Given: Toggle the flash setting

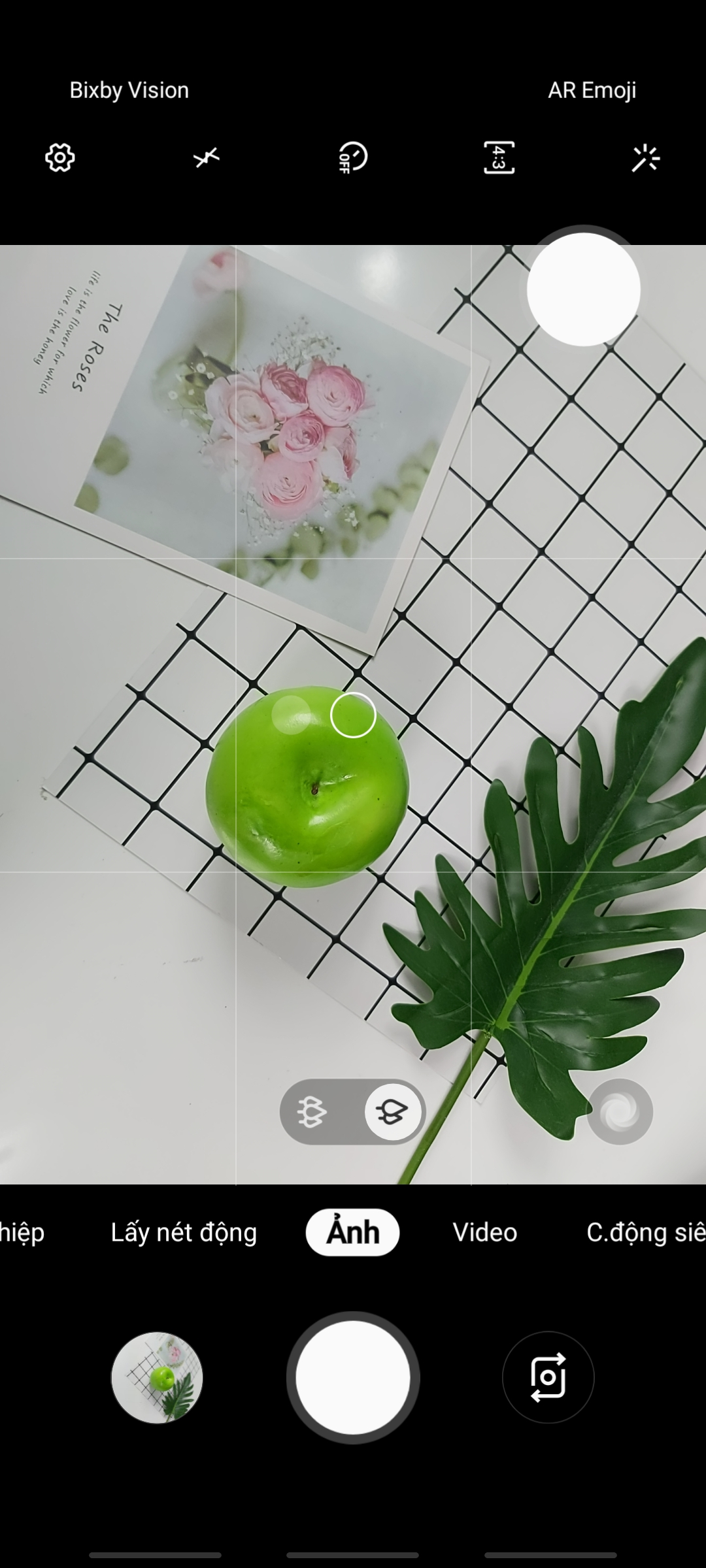Looking at the screenshot, I should (x=207, y=157).
